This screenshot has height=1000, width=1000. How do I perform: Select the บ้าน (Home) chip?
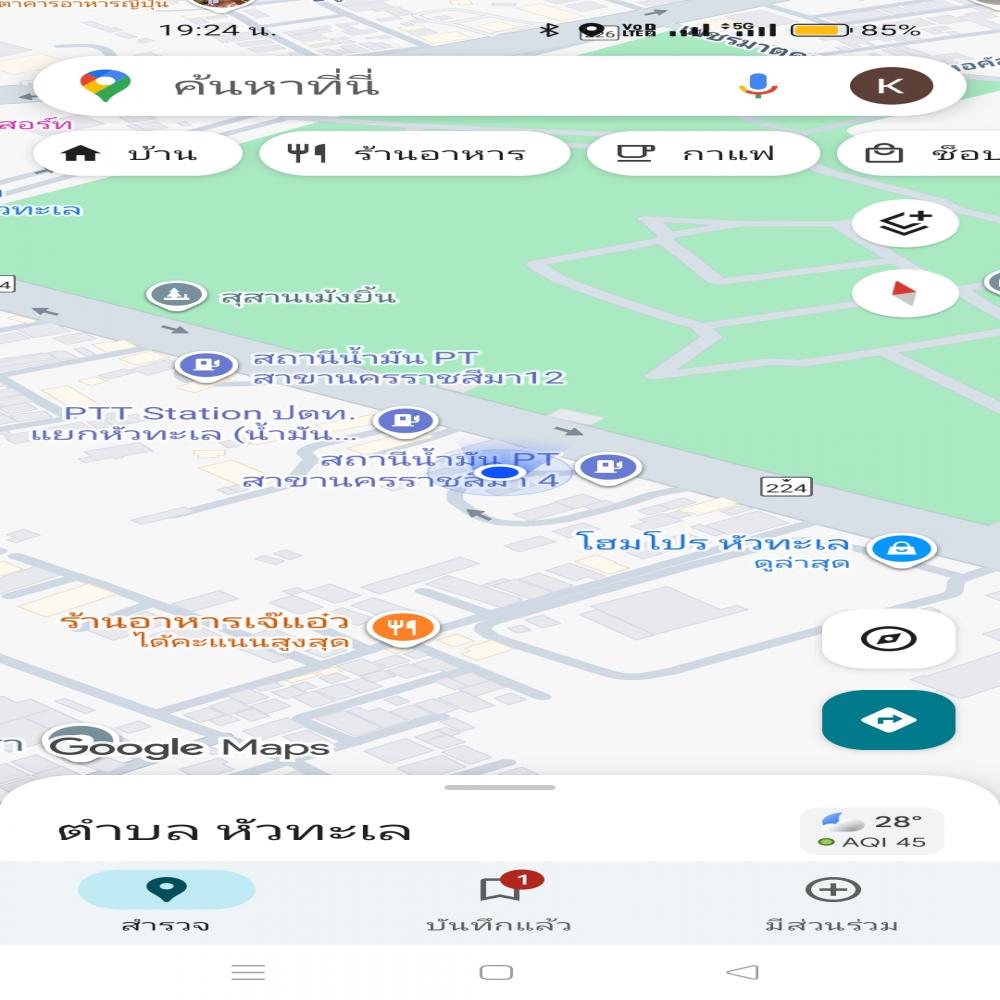(x=138, y=154)
